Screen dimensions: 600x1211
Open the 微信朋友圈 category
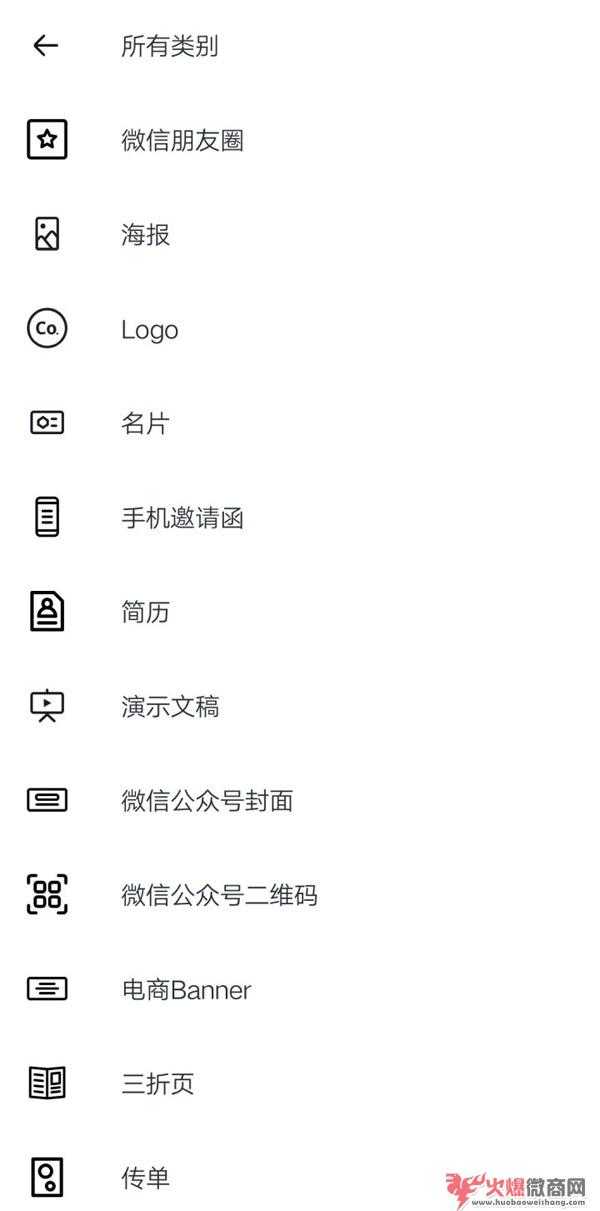click(x=300, y=141)
